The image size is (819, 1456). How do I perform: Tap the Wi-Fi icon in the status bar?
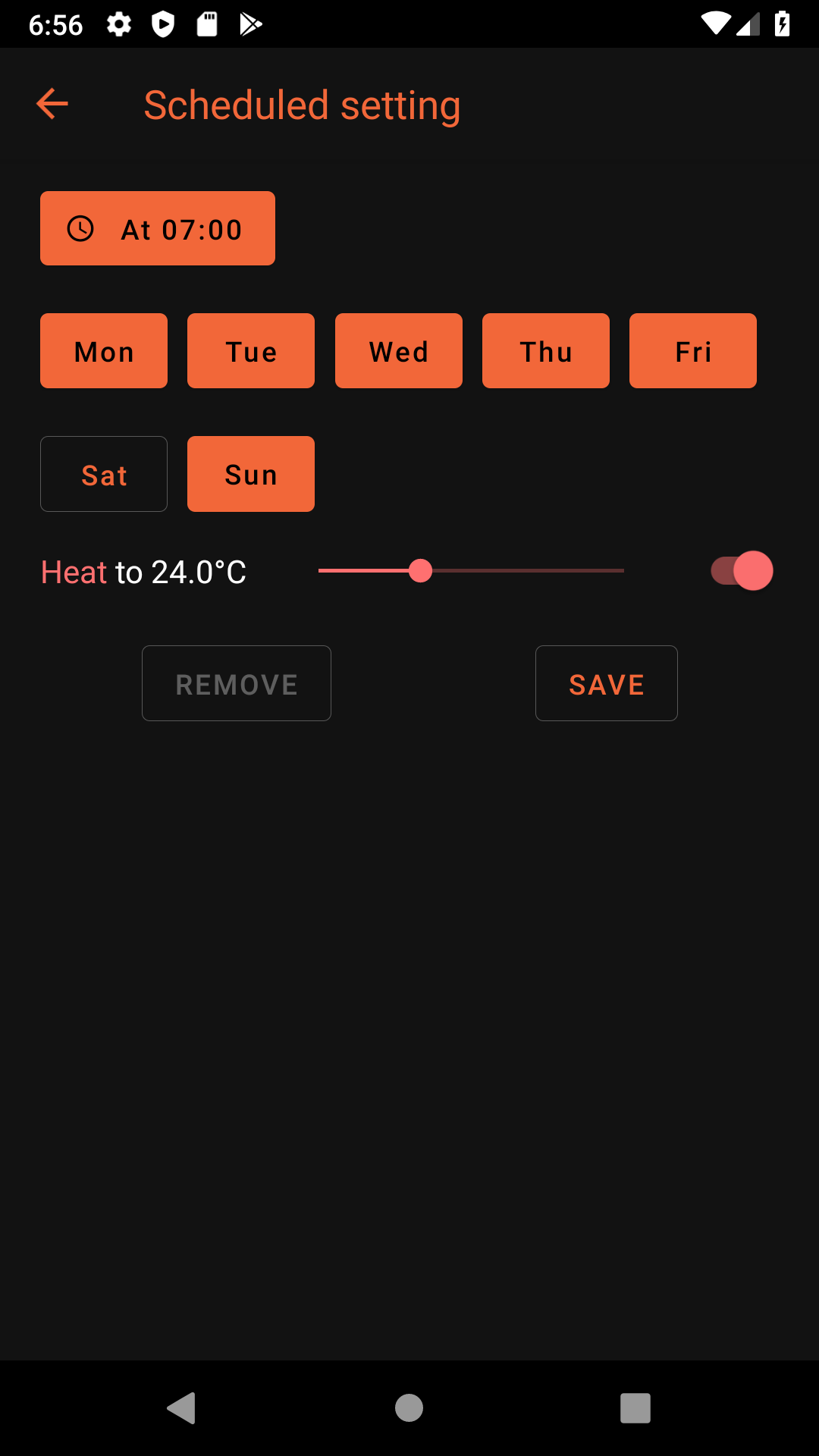(x=714, y=24)
